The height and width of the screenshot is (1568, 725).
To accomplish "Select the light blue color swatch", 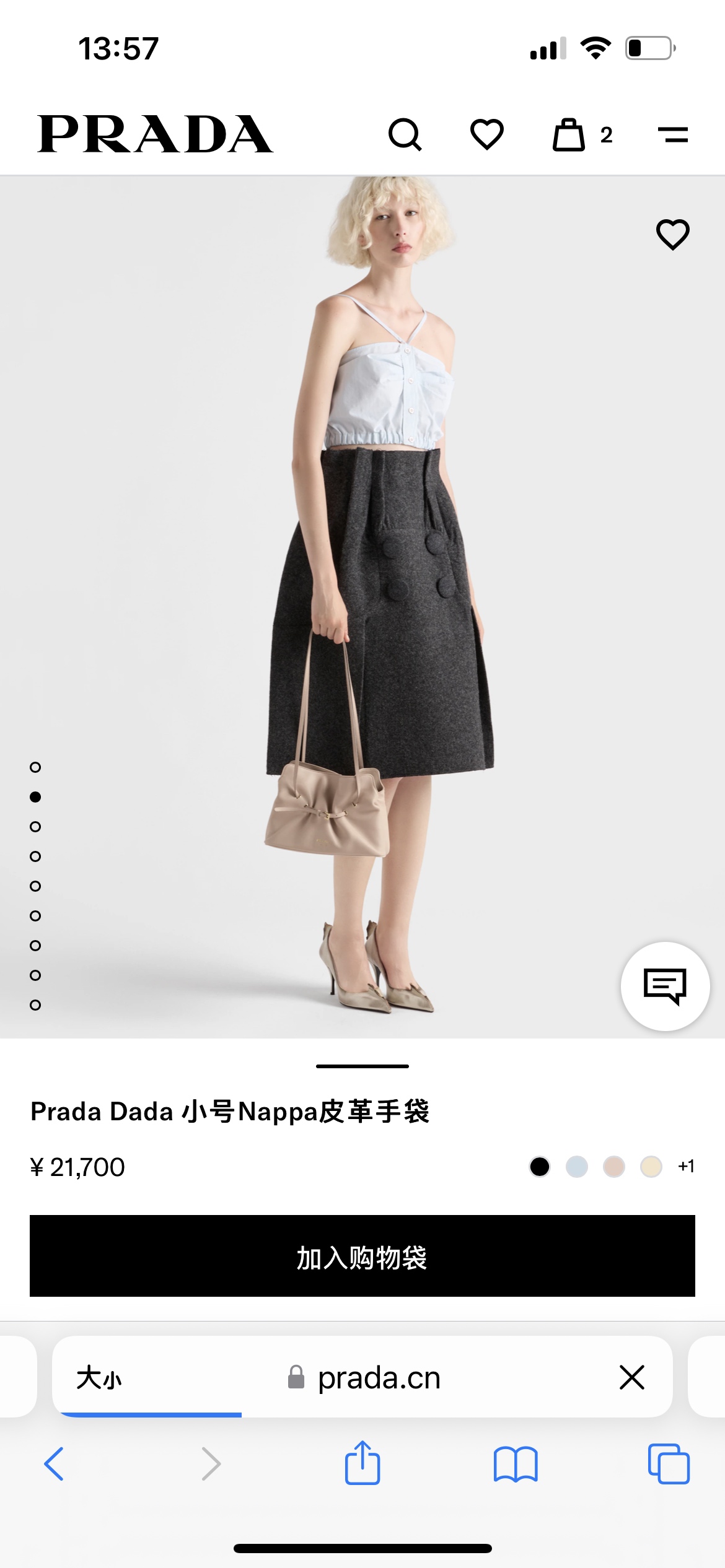I will coord(577,1167).
